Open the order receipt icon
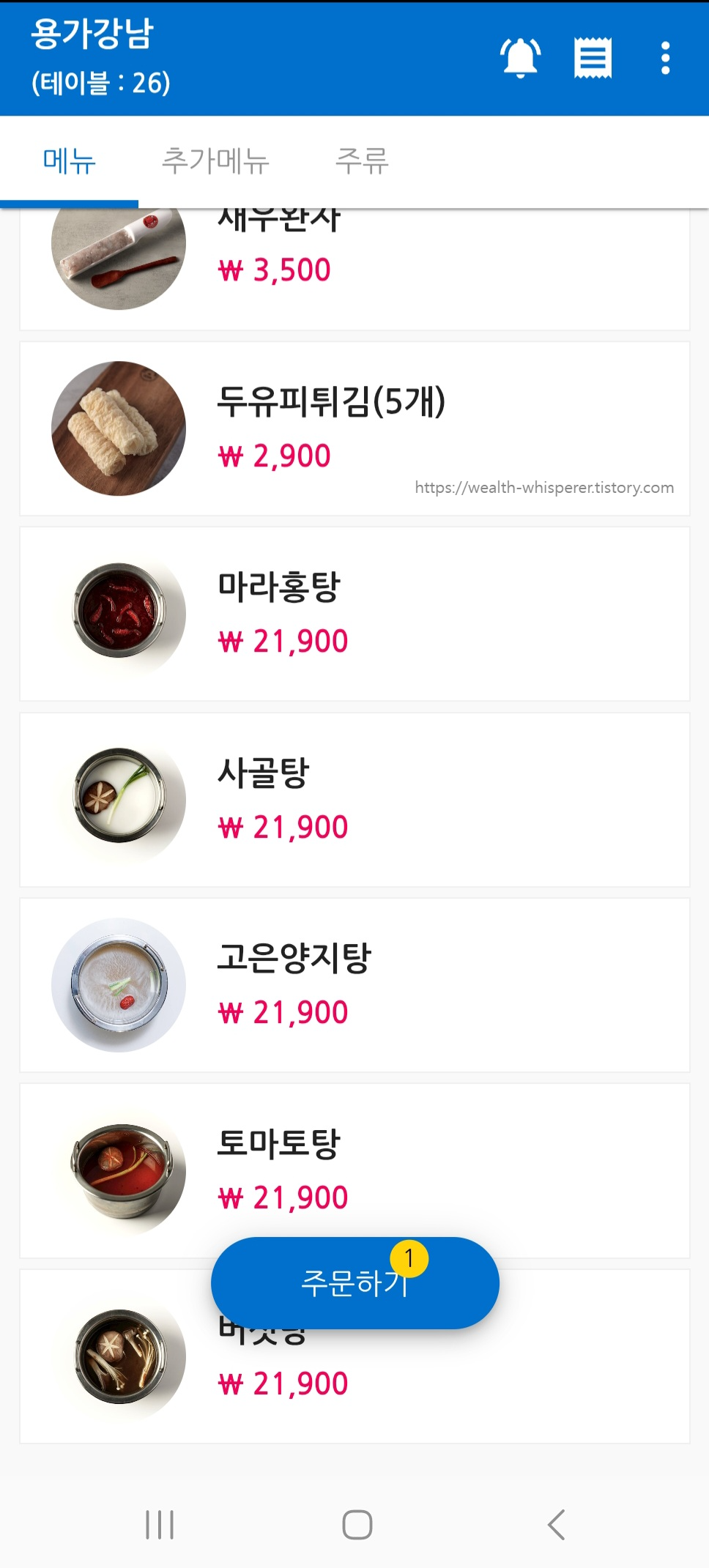Viewport: 709px width, 1568px height. [x=593, y=58]
